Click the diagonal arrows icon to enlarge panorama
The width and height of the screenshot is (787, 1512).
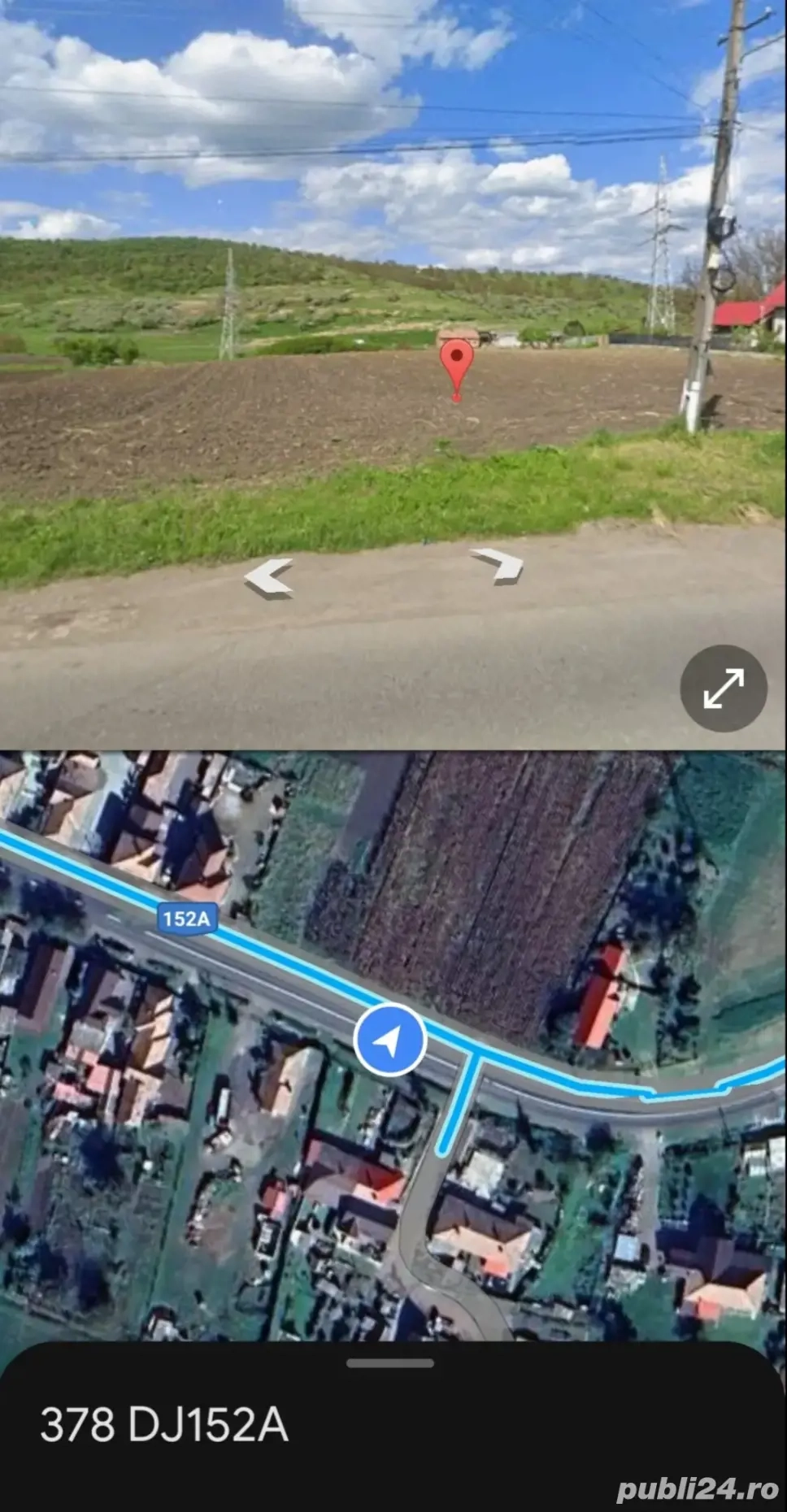pyautogui.click(x=723, y=687)
